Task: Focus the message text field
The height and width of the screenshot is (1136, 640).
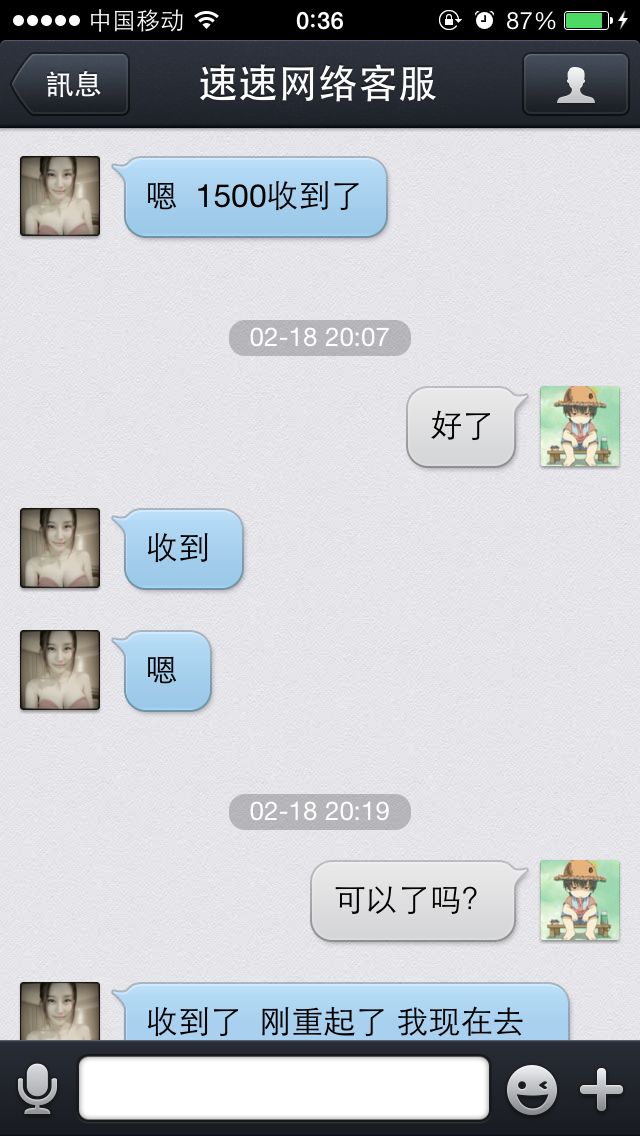Action: point(283,1088)
